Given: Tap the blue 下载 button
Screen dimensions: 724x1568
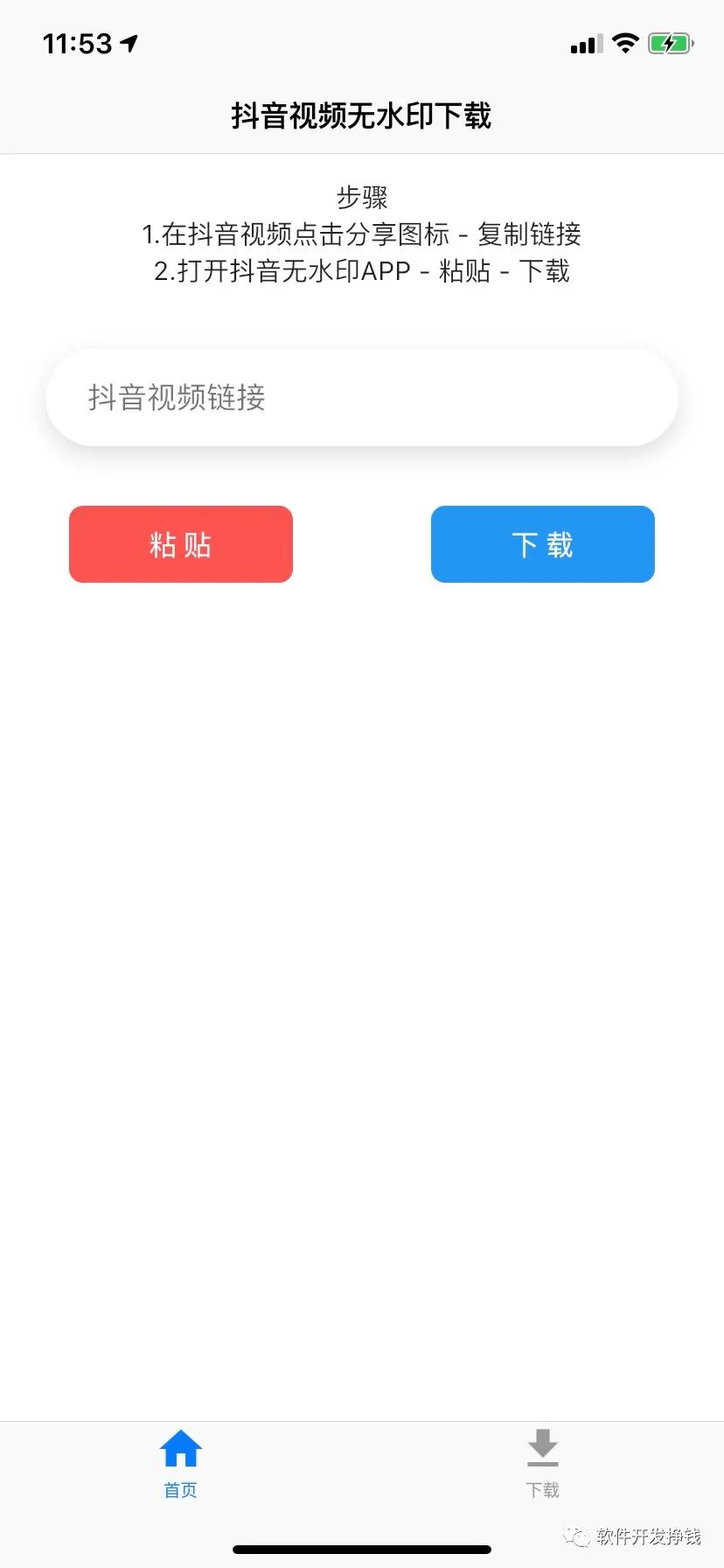Looking at the screenshot, I should (543, 544).
